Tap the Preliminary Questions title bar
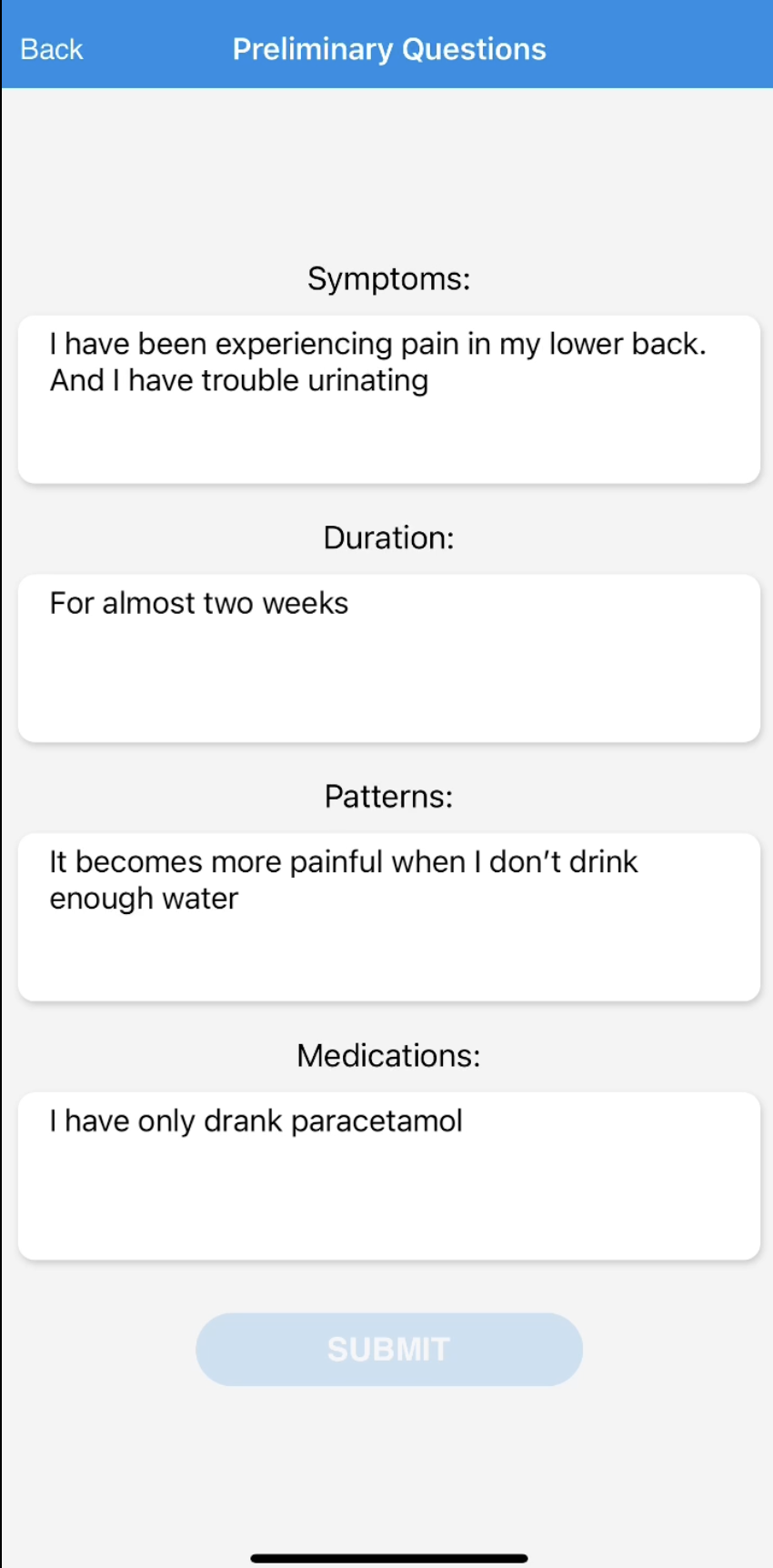Viewport: 773px width, 1568px height. pyautogui.click(x=388, y=48)
